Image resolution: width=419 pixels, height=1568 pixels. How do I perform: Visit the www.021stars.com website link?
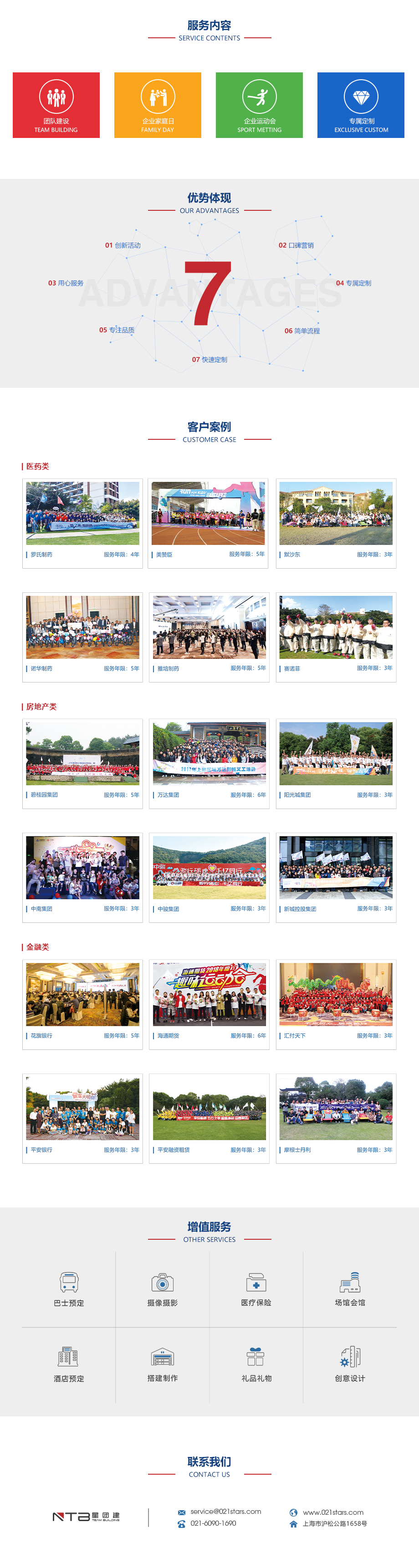point(333,1512)
